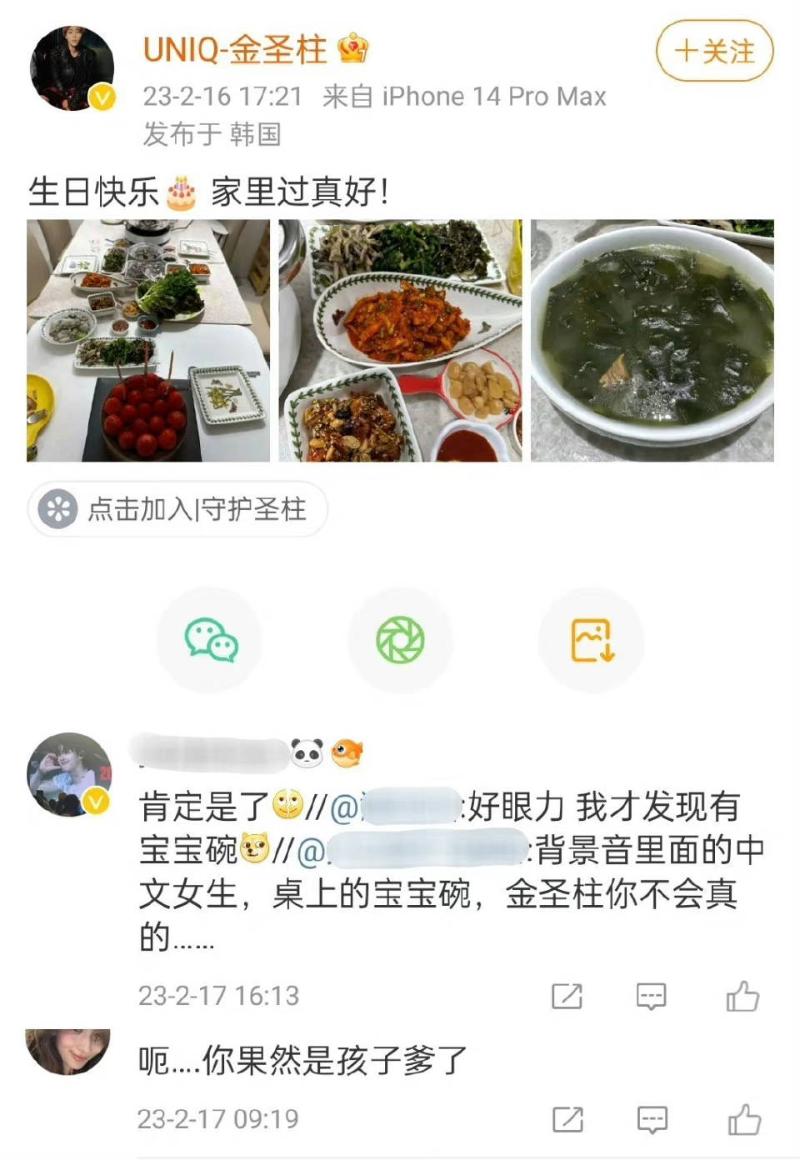
Task: View the photo of the table with tomatoes
Action: coord(148,341)
